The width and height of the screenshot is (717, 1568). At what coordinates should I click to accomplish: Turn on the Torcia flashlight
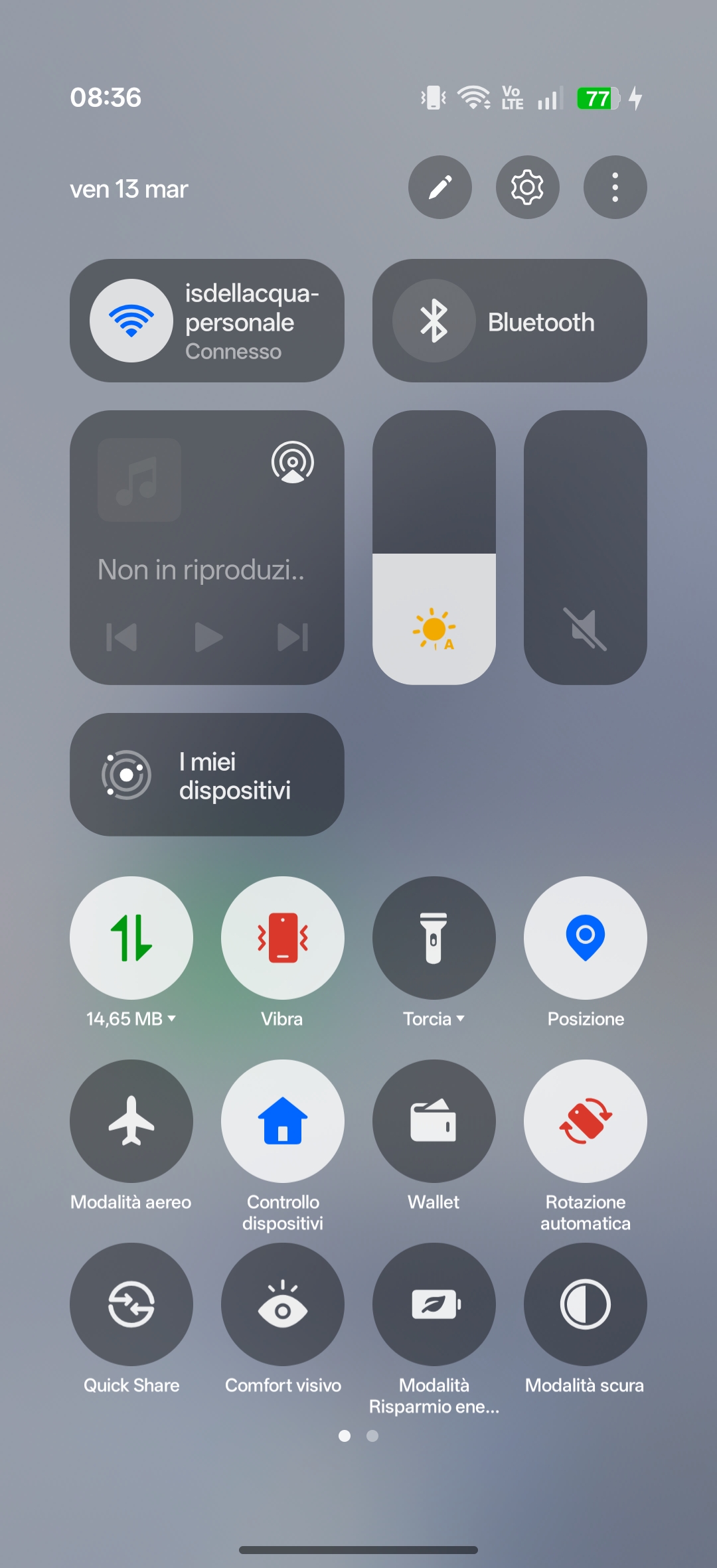pos(434,937)
